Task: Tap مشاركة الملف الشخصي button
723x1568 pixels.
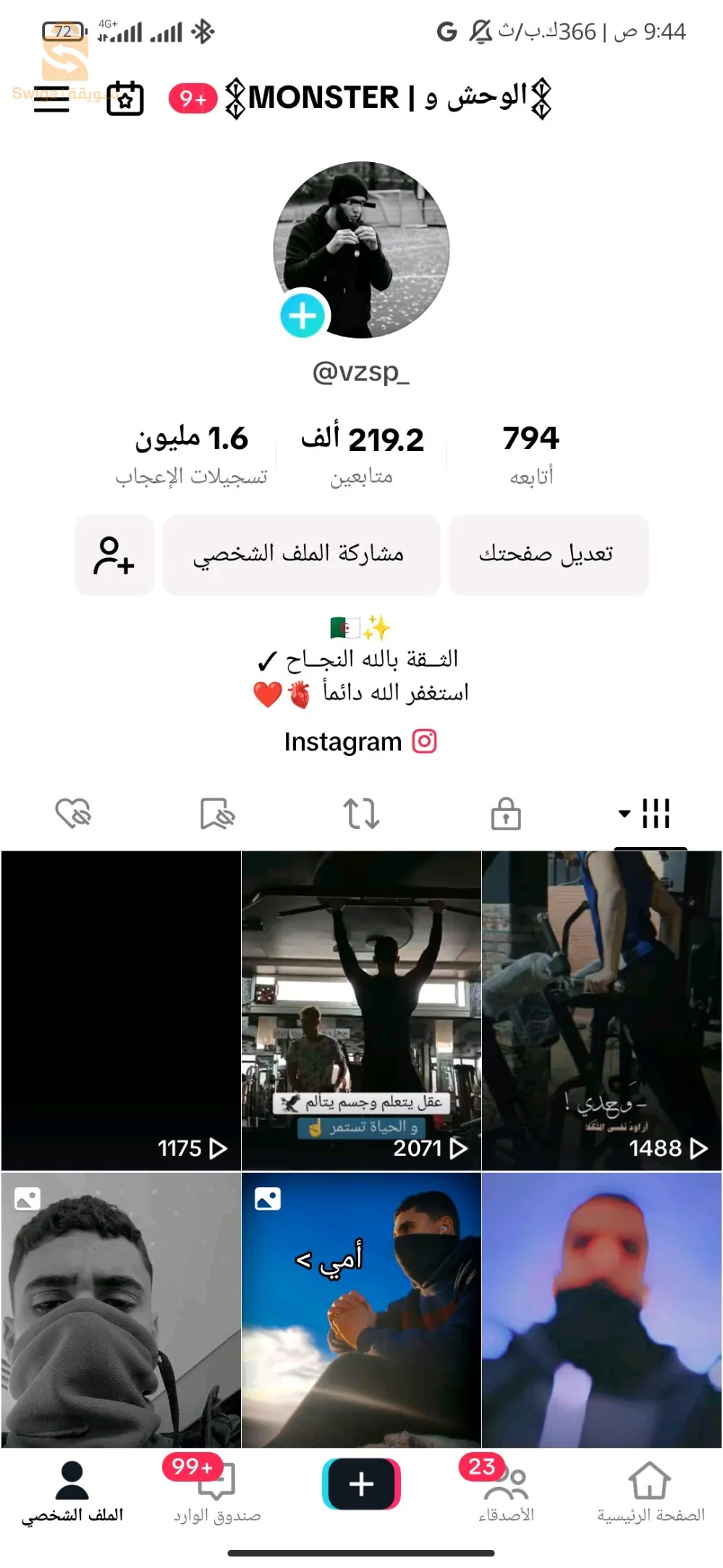Action: coord(301,555)
